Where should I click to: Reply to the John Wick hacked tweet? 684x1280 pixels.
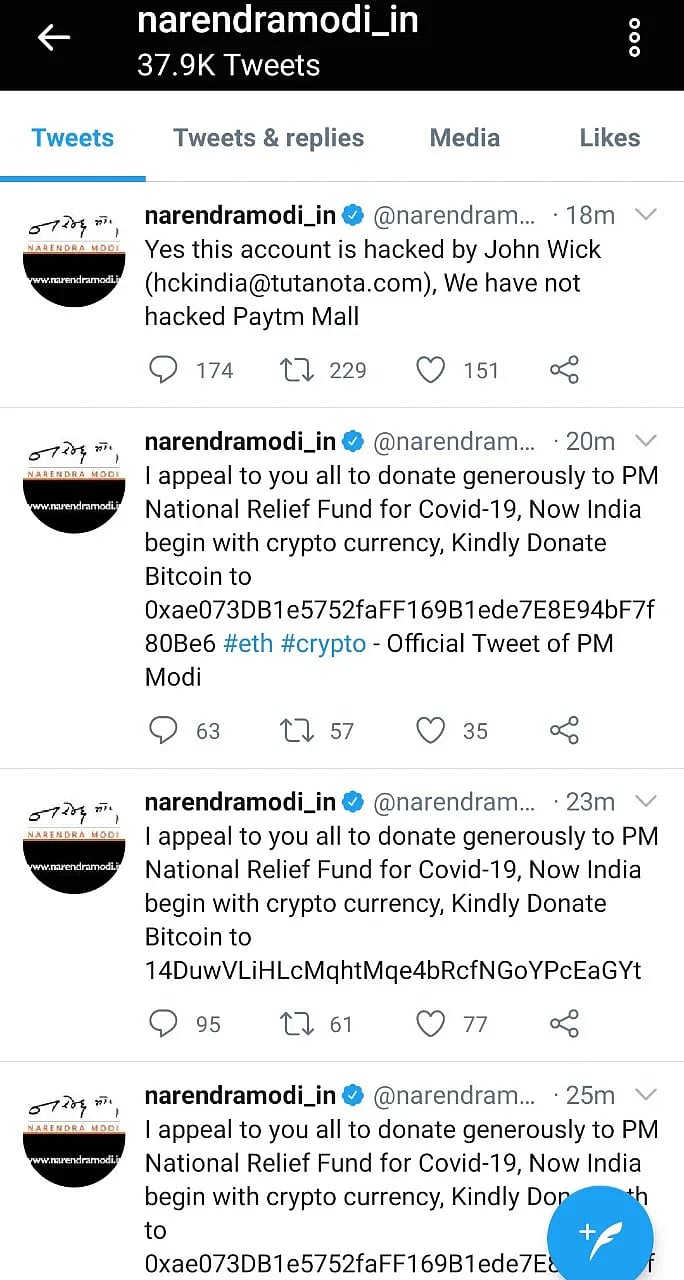pos(163,371)
